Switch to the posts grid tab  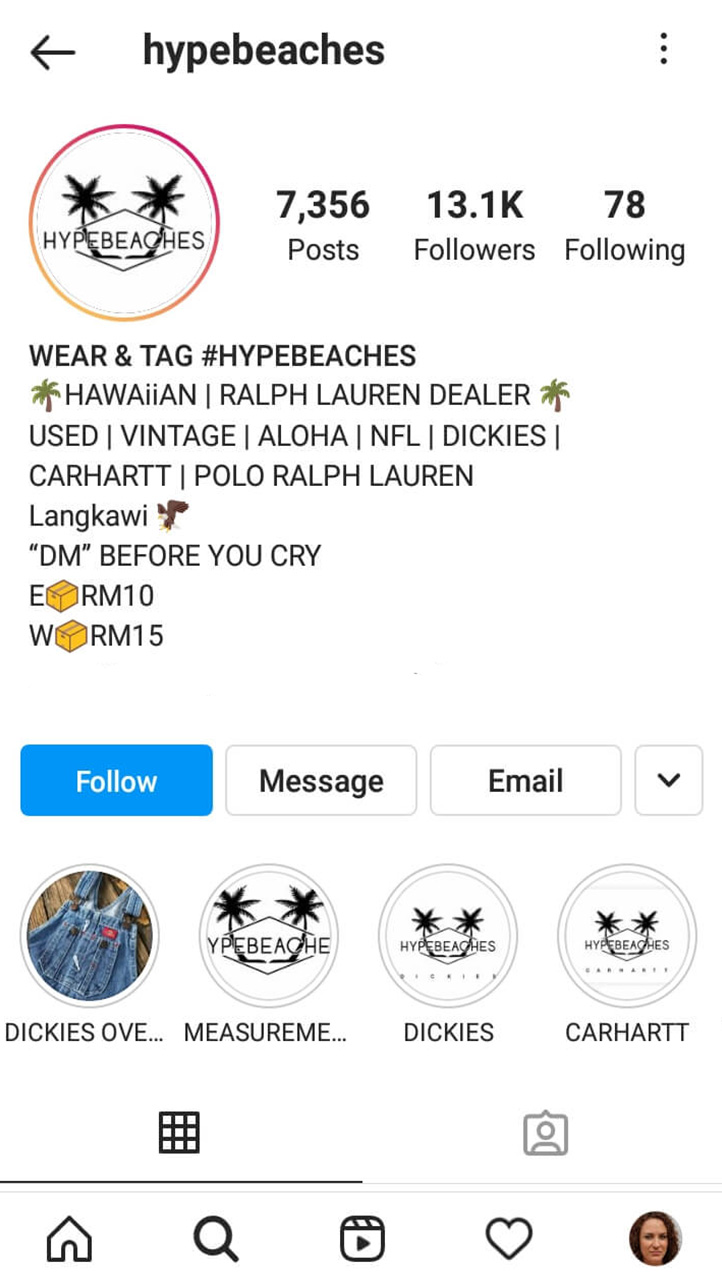pos(180,1133)
